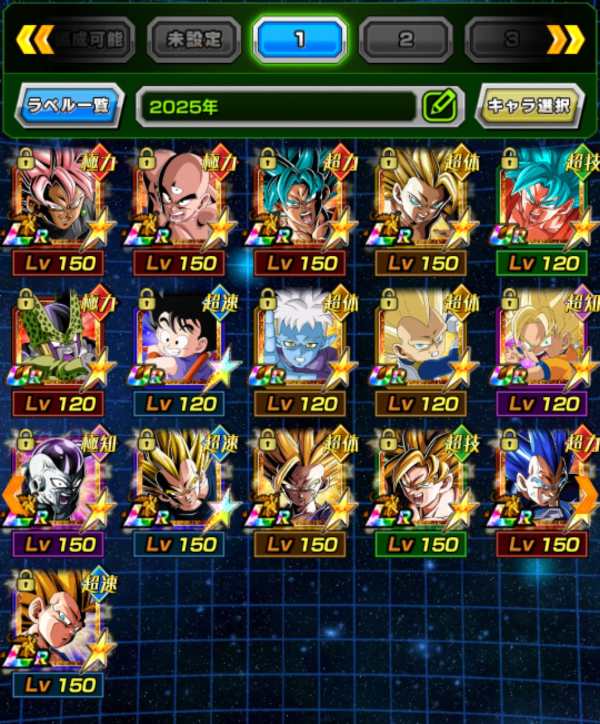Select chibi Super Saiyan 3 card with 超体

[422, 352]
